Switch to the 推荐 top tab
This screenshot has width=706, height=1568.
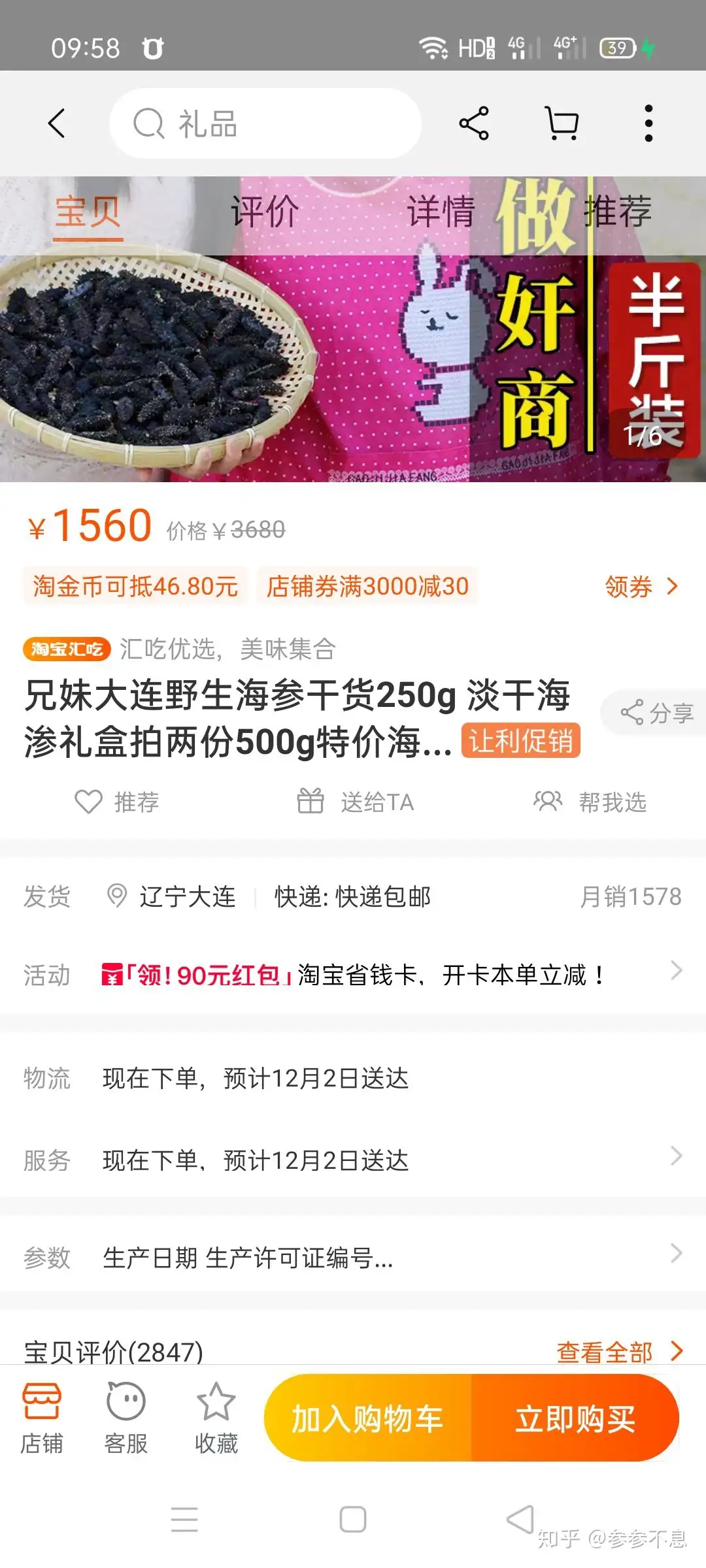click(x=618, y=212)
